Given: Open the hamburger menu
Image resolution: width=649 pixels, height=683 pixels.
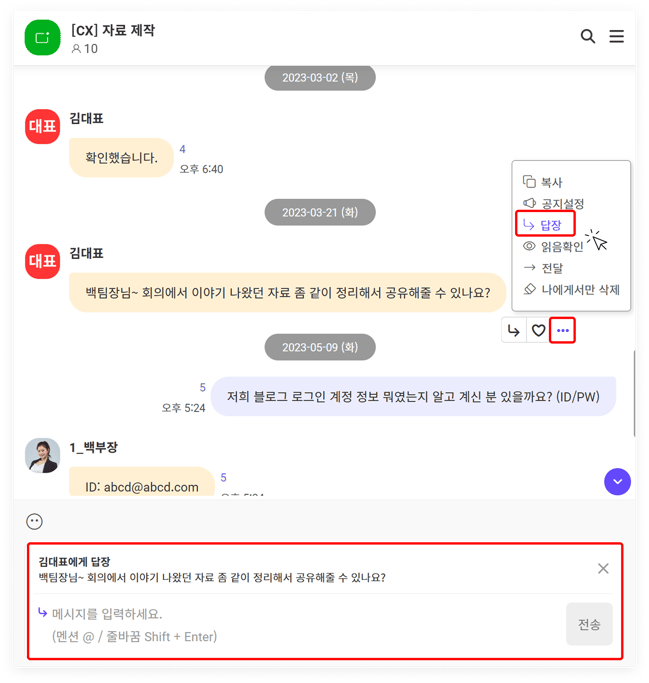Looking at the screenshot, I should pyautogui.click(x=617, y=36).
